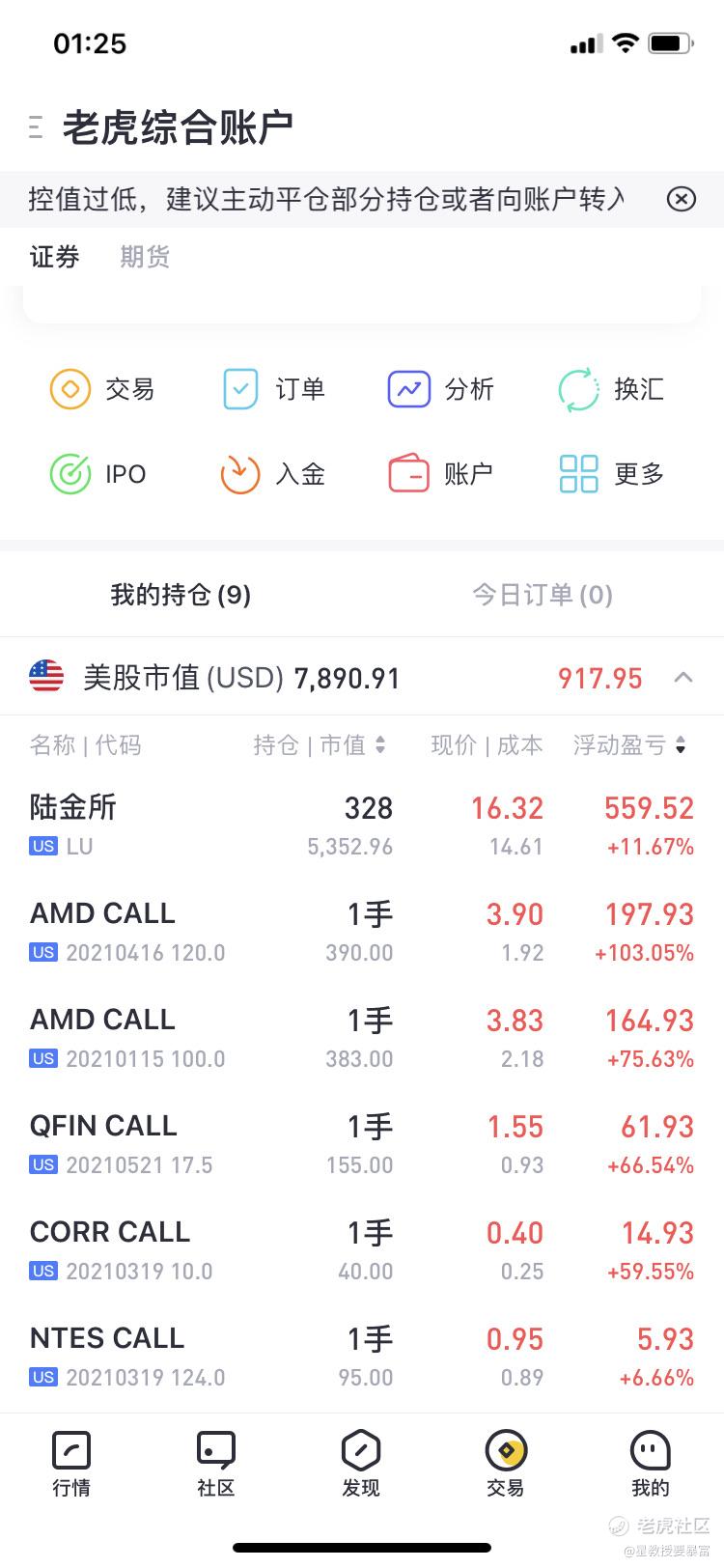Open the 分析 analysis shortcut
This screenshot has height=1568, width=724.
click(x=441, y=389)
